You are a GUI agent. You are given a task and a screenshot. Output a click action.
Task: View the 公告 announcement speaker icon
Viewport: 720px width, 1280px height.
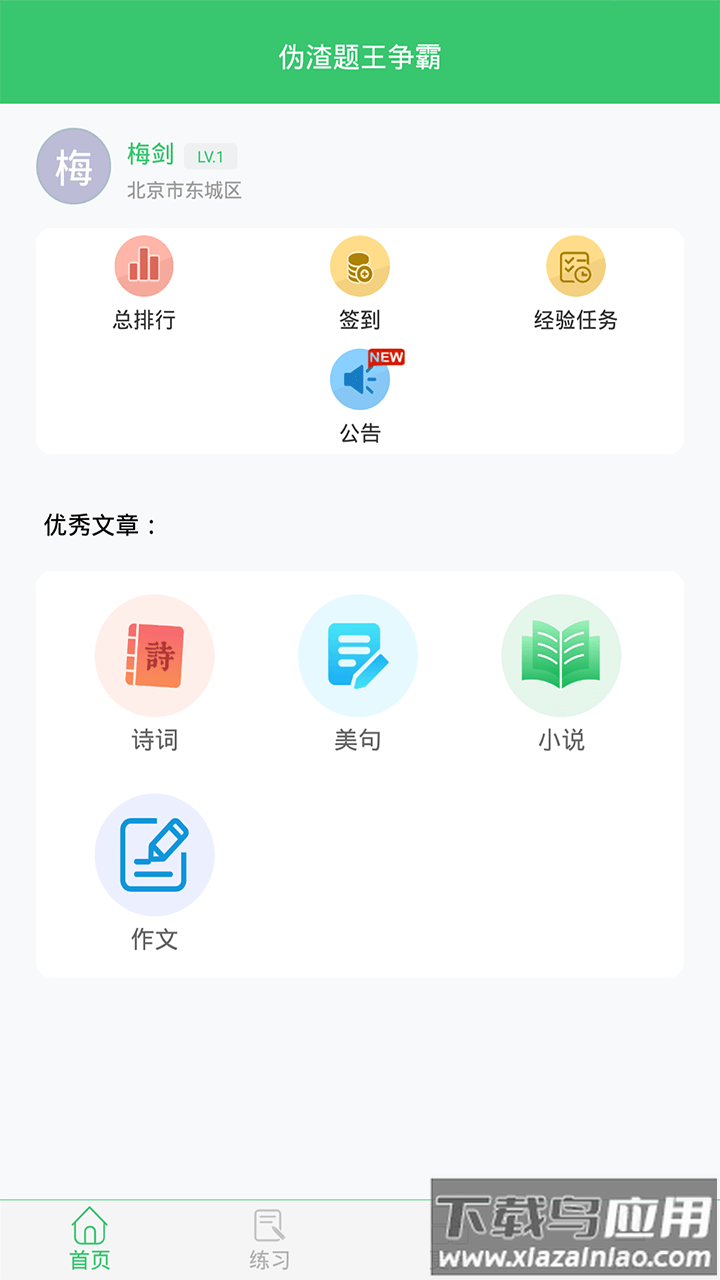[361, 378]
